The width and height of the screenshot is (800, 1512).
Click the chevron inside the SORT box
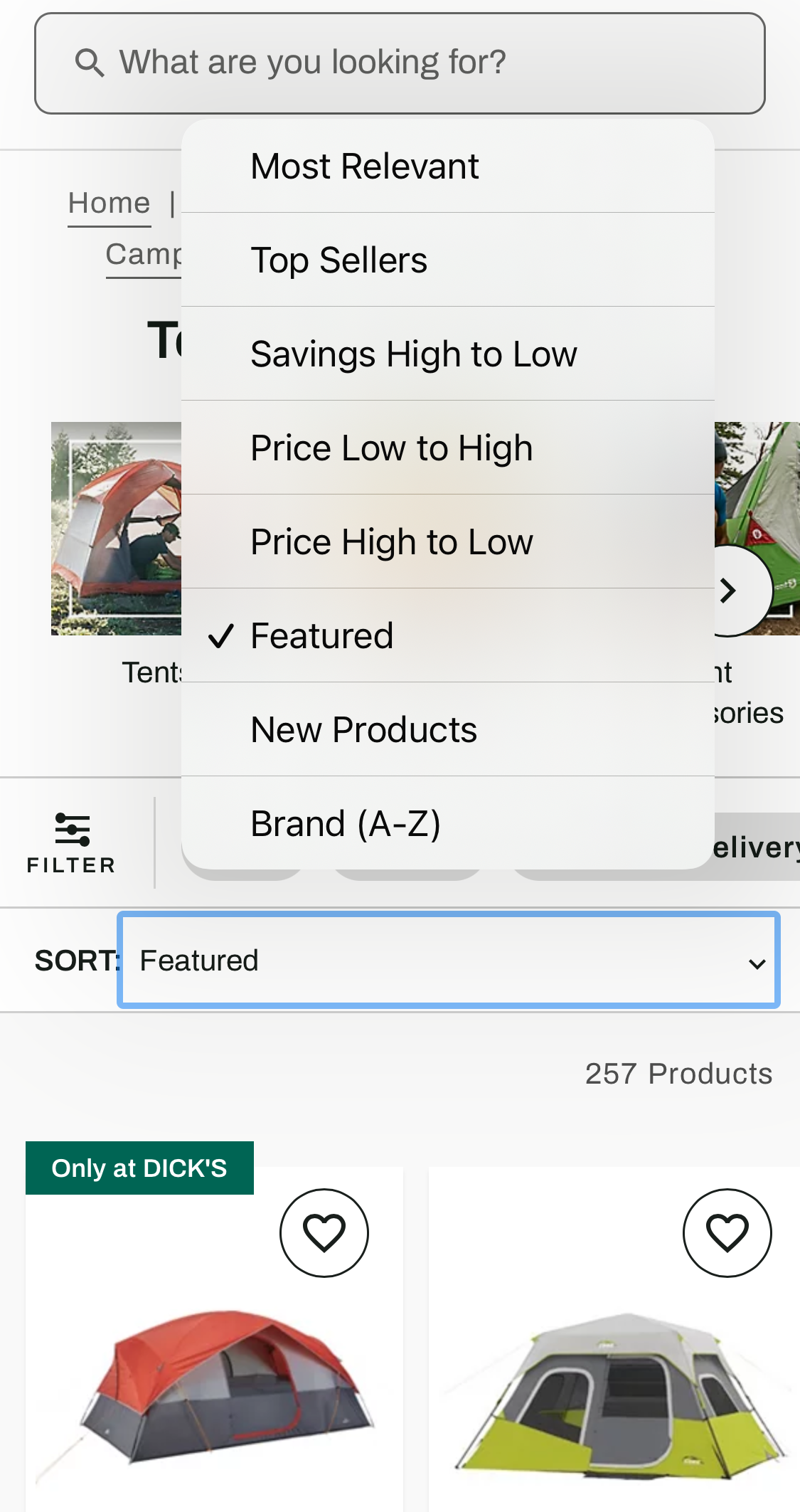(756, 964)
